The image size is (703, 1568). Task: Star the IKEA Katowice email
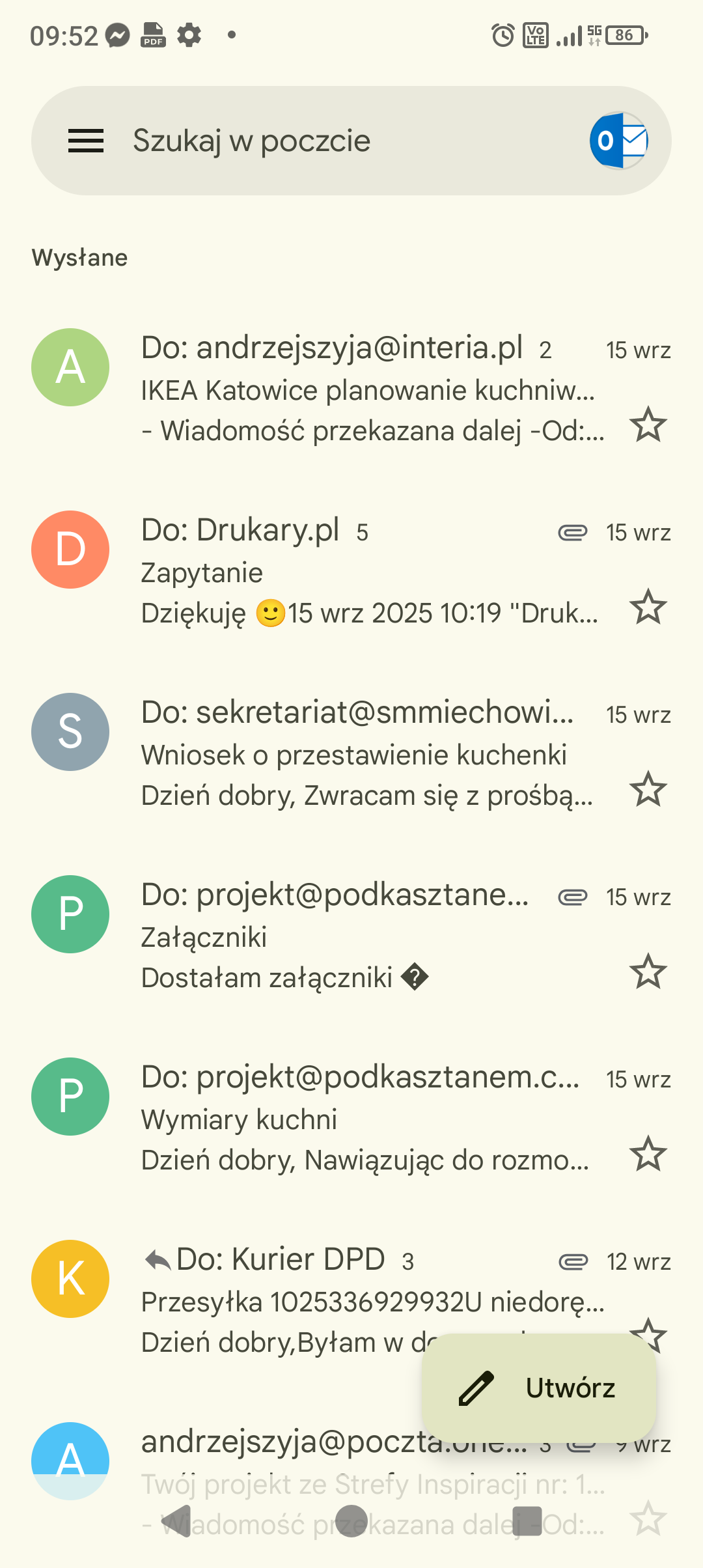(x=648, y=425)
